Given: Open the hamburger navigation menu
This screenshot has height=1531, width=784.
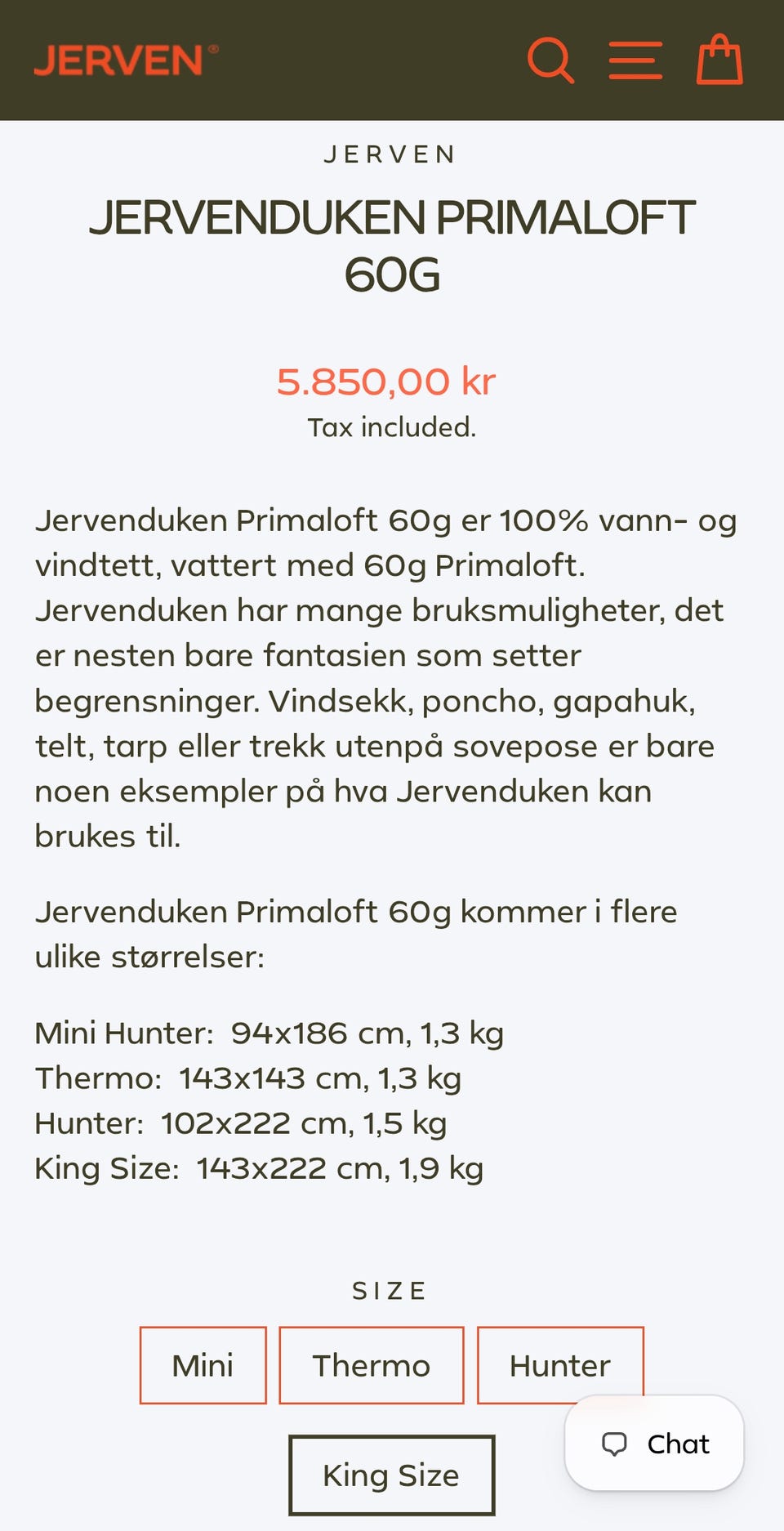Looking at the screenshot, I should pos(635,60).
